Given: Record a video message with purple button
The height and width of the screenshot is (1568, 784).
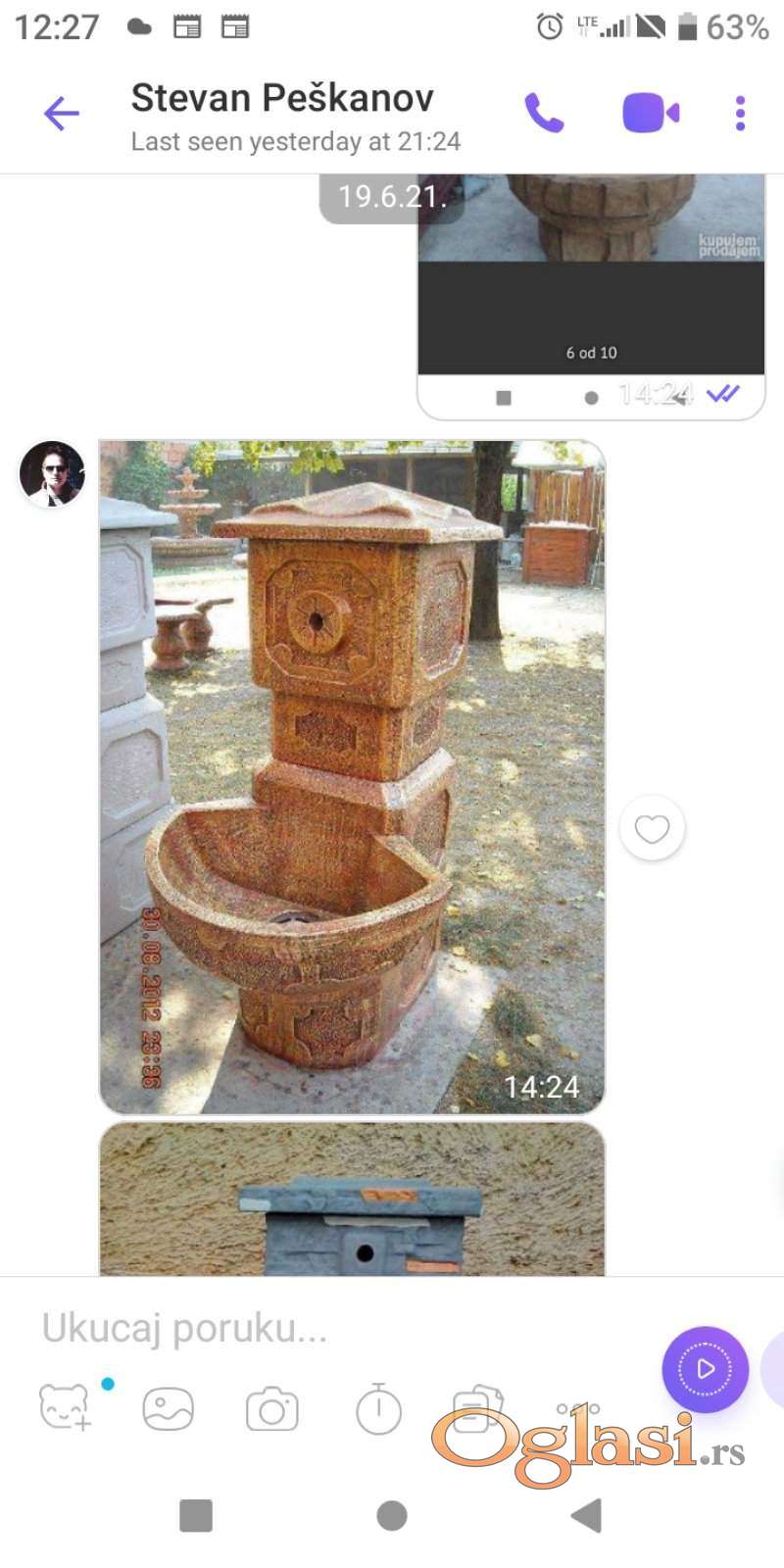Looking at the screenshot, I should point(706,1369).
